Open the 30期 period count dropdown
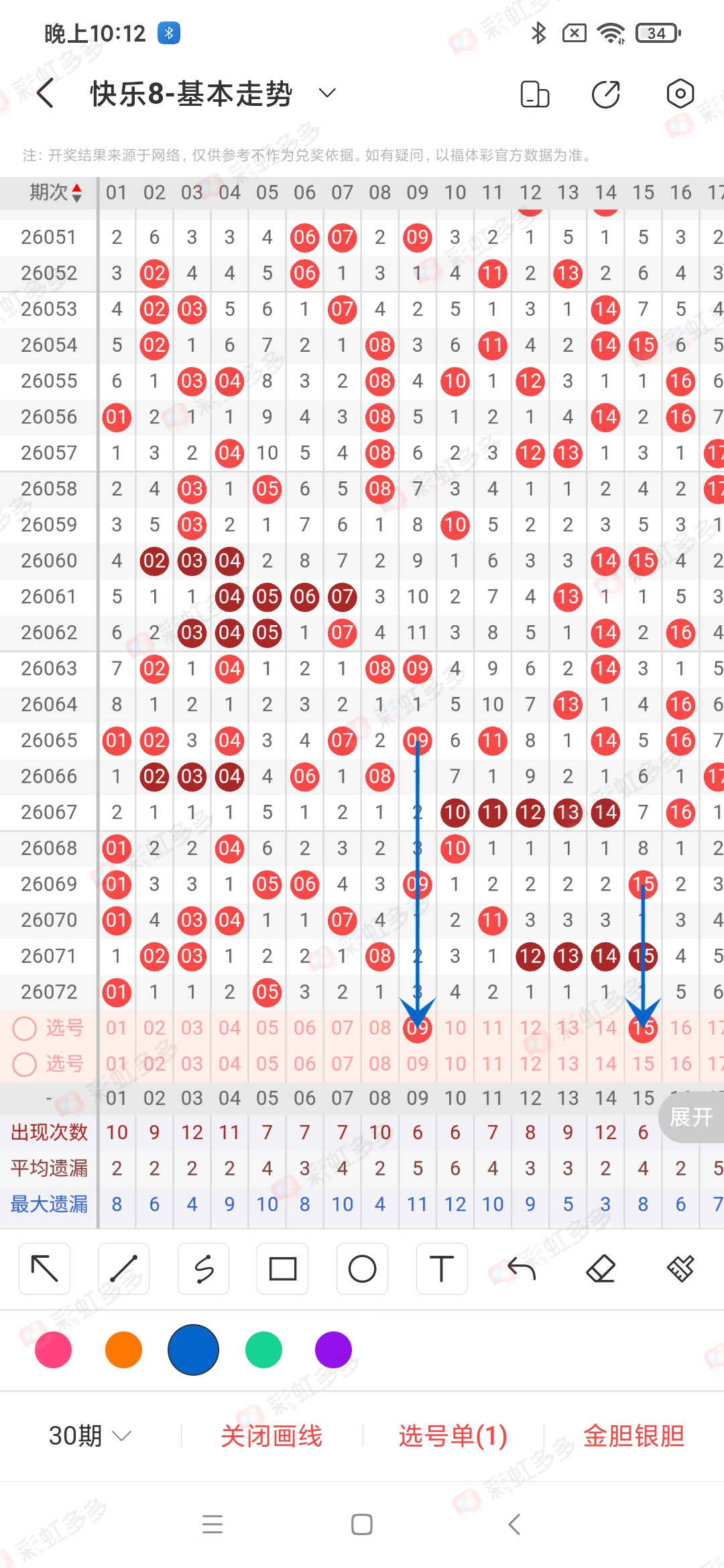This screenshot has width=724, height=1568. coord(89,1435)
